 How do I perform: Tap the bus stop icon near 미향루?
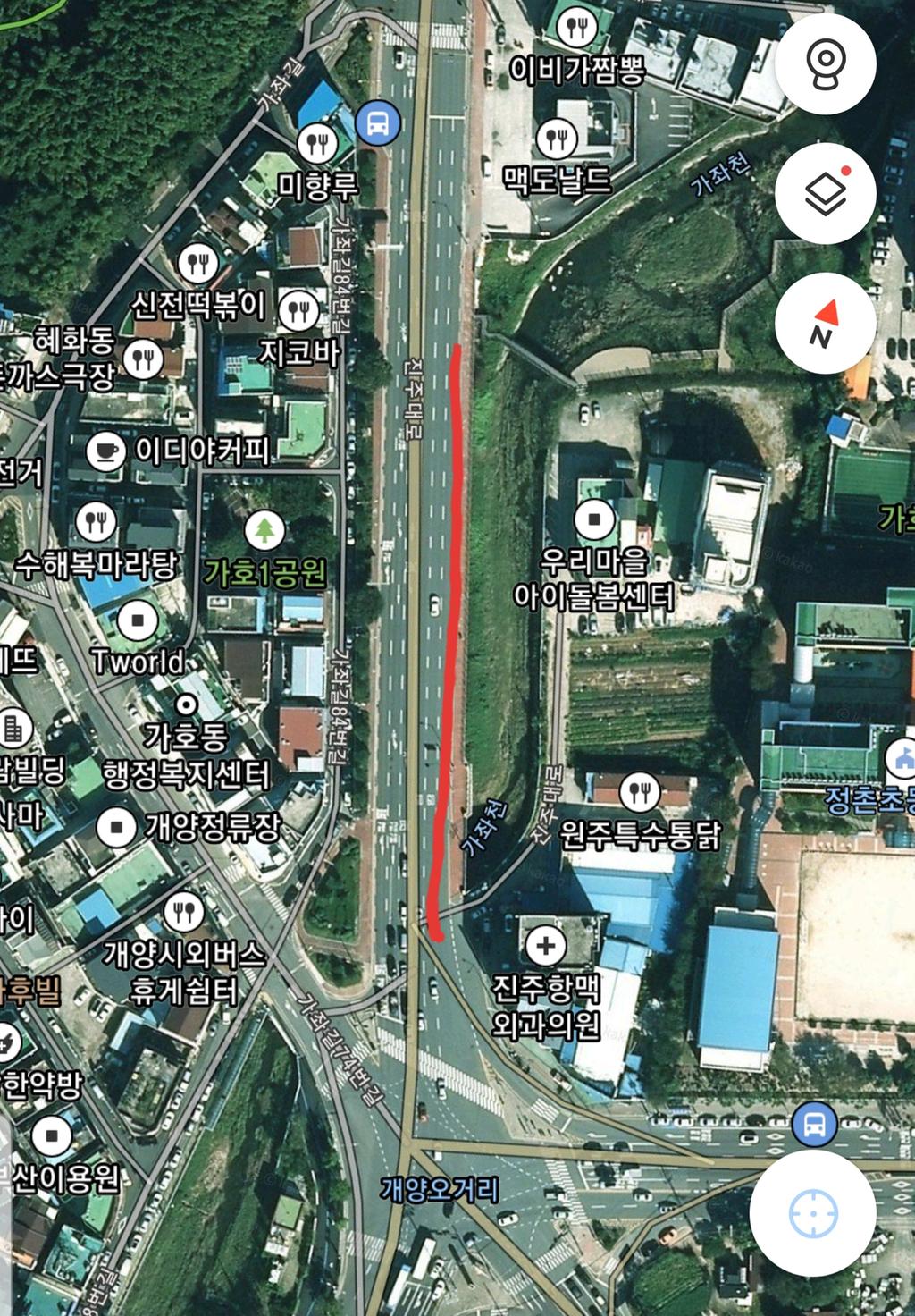[378, 122]
